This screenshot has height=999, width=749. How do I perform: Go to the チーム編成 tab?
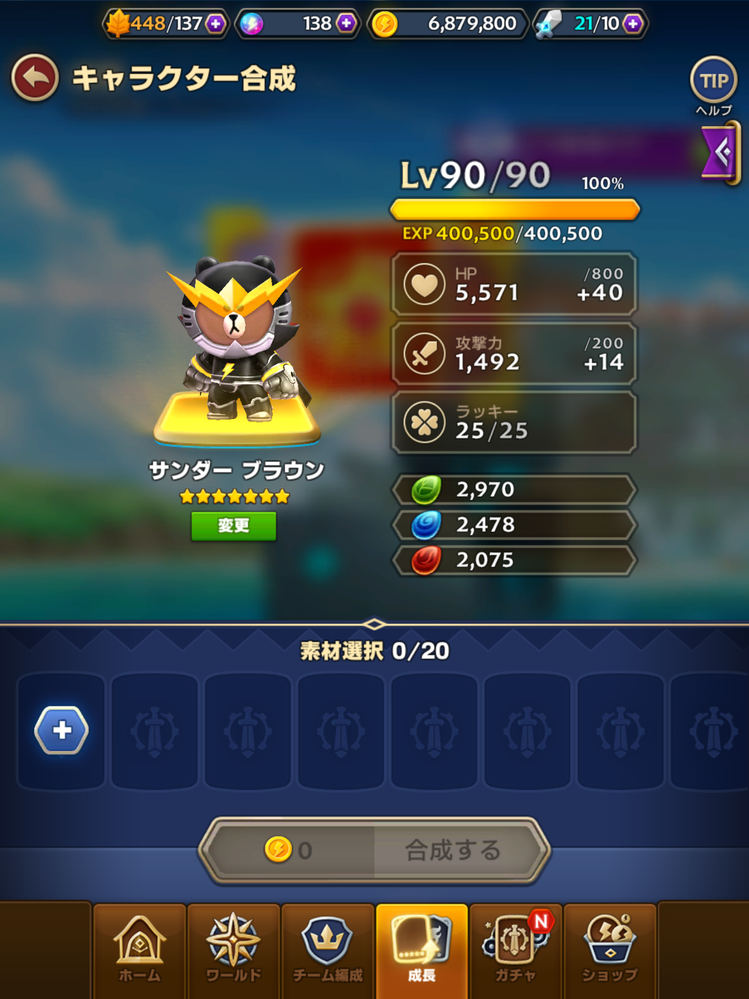[x=327, y=950]
